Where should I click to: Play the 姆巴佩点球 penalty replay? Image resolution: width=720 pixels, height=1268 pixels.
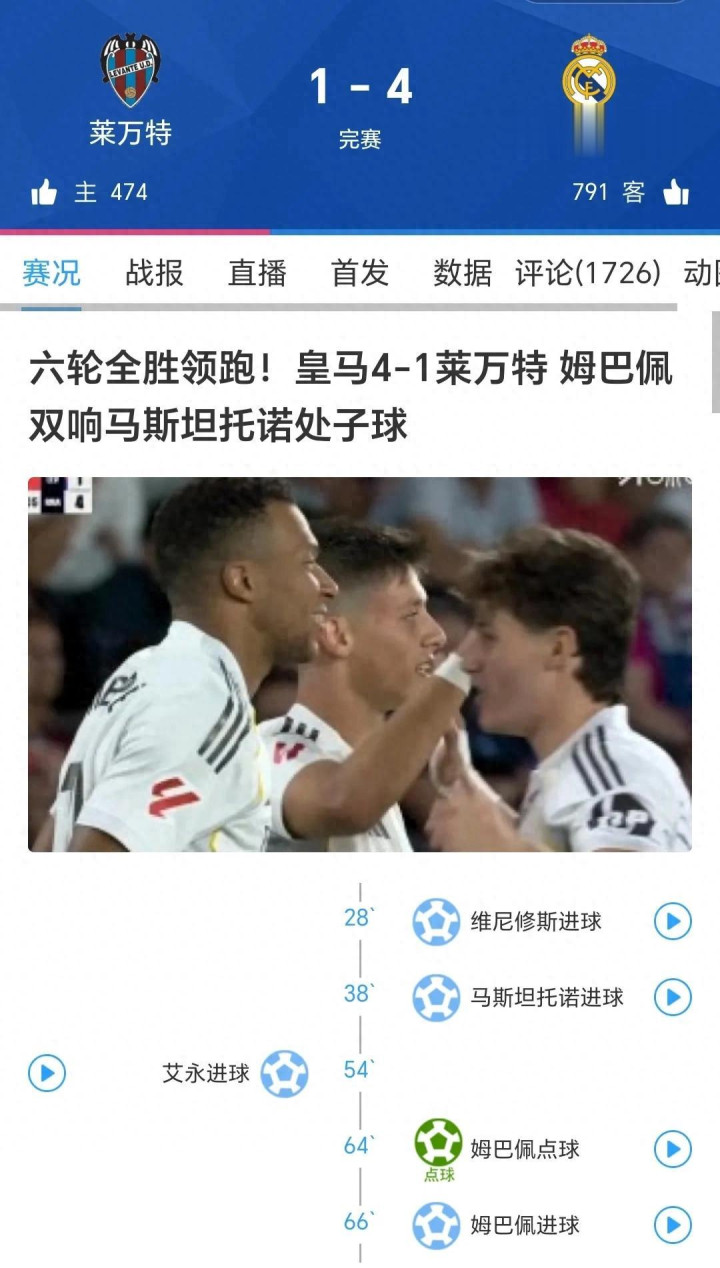coord(673,1149)
